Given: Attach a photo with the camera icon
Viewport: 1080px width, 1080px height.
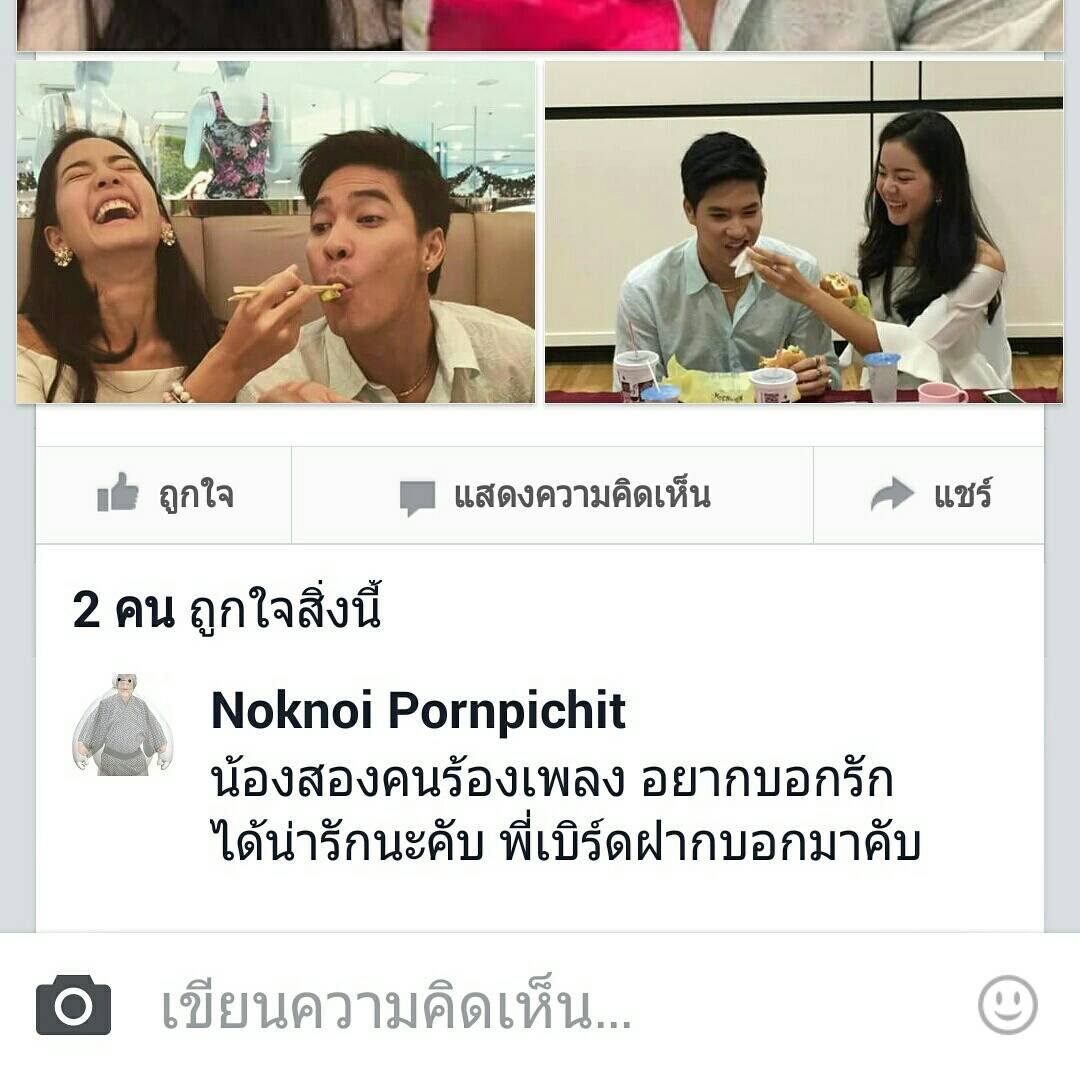Looking at the screenshot, I should coord(74,1005).
